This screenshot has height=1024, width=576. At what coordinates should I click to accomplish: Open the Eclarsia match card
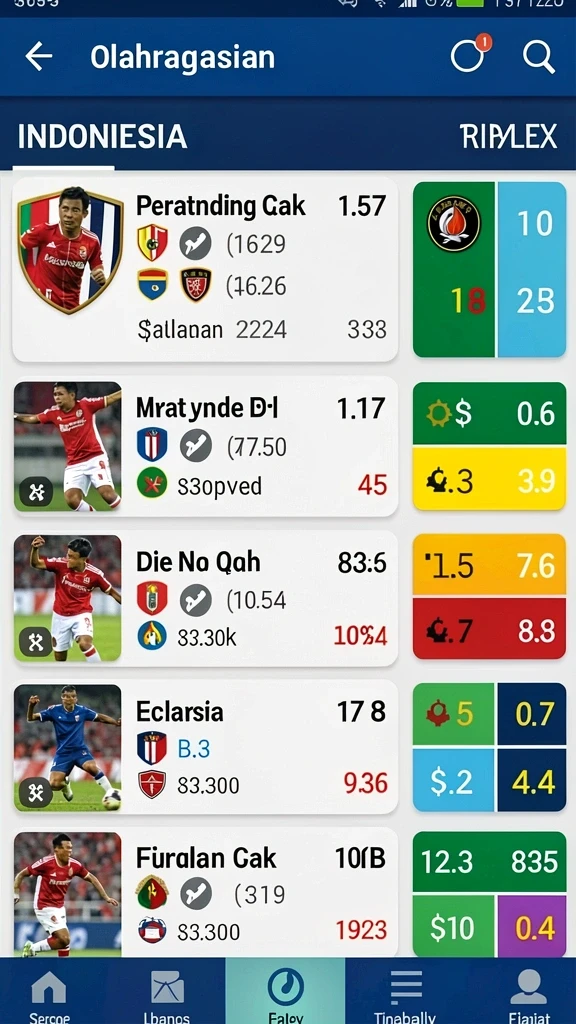pos(205,747)
